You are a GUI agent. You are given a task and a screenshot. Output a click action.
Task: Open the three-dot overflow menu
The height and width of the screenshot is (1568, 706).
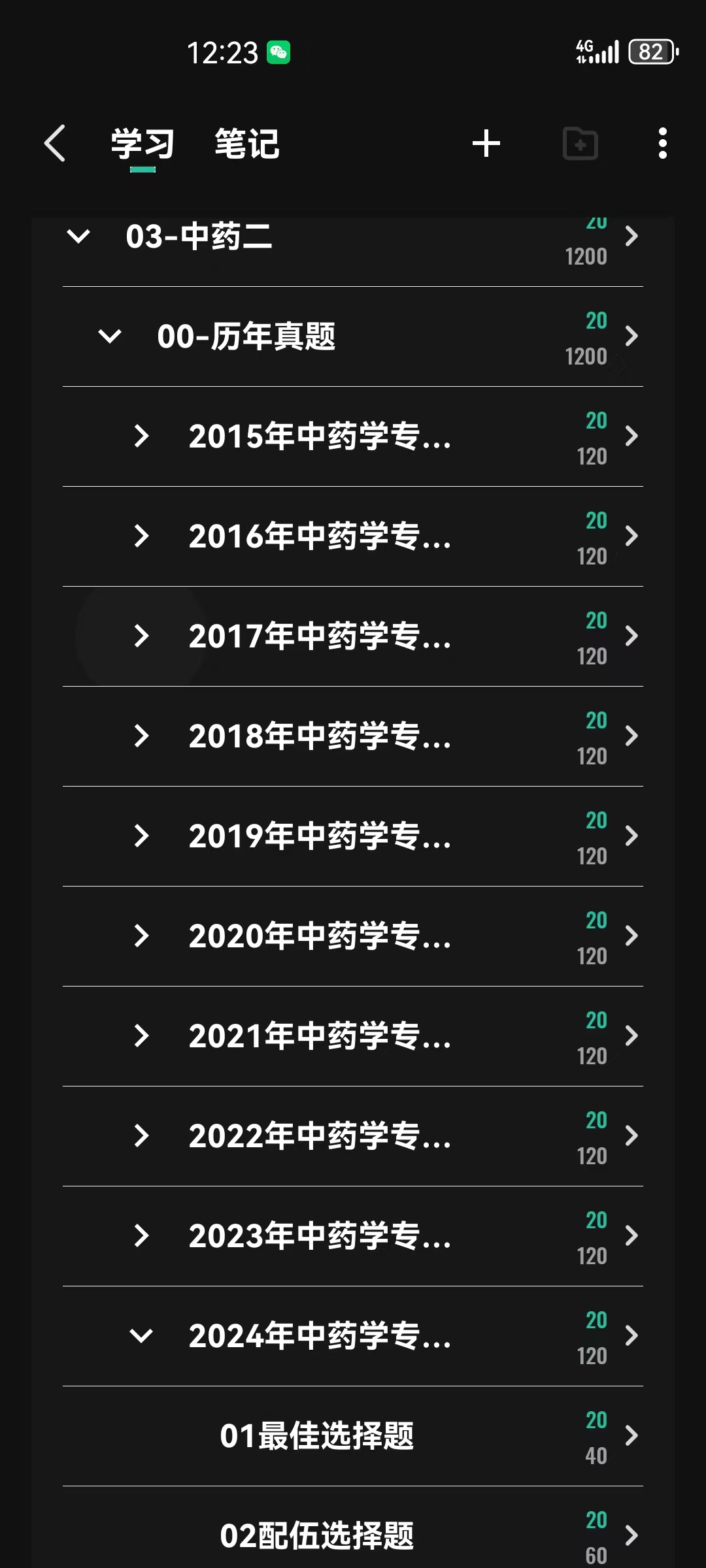click(663, 143)
